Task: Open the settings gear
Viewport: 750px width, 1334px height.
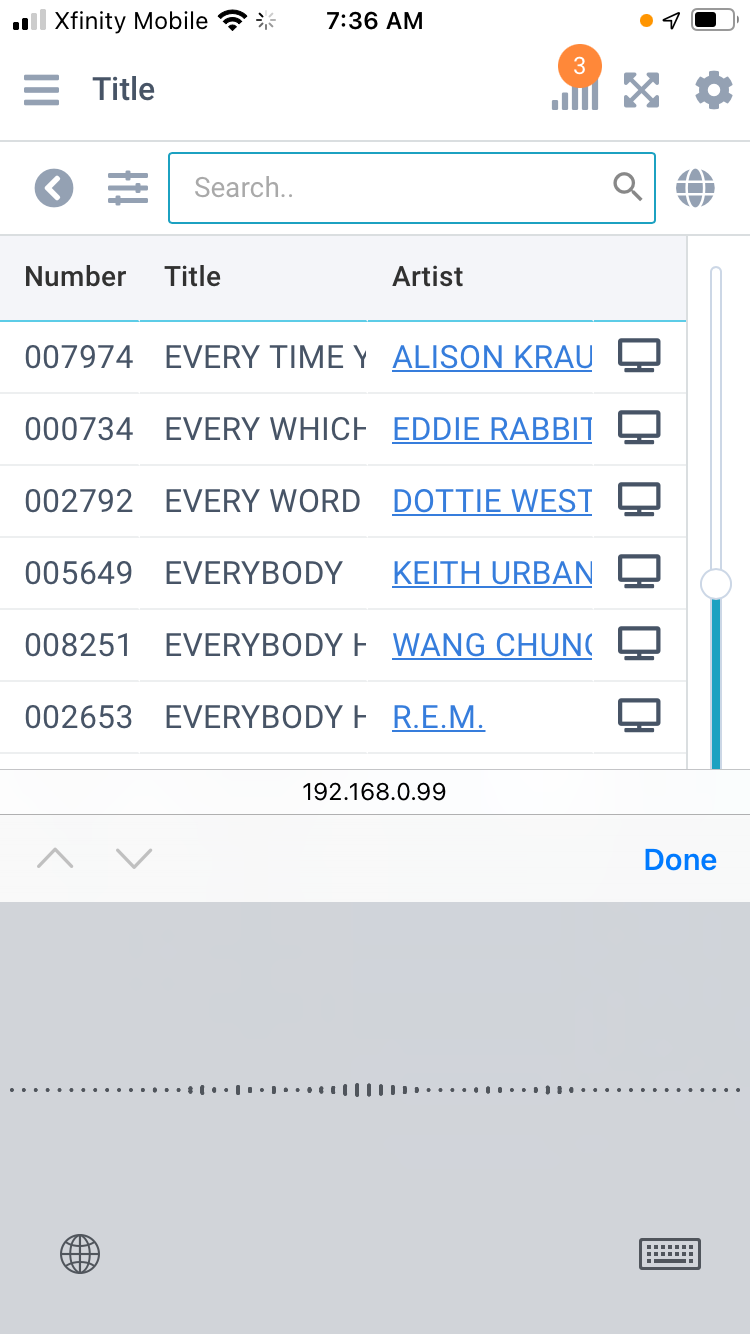Action: click(713, 90)
